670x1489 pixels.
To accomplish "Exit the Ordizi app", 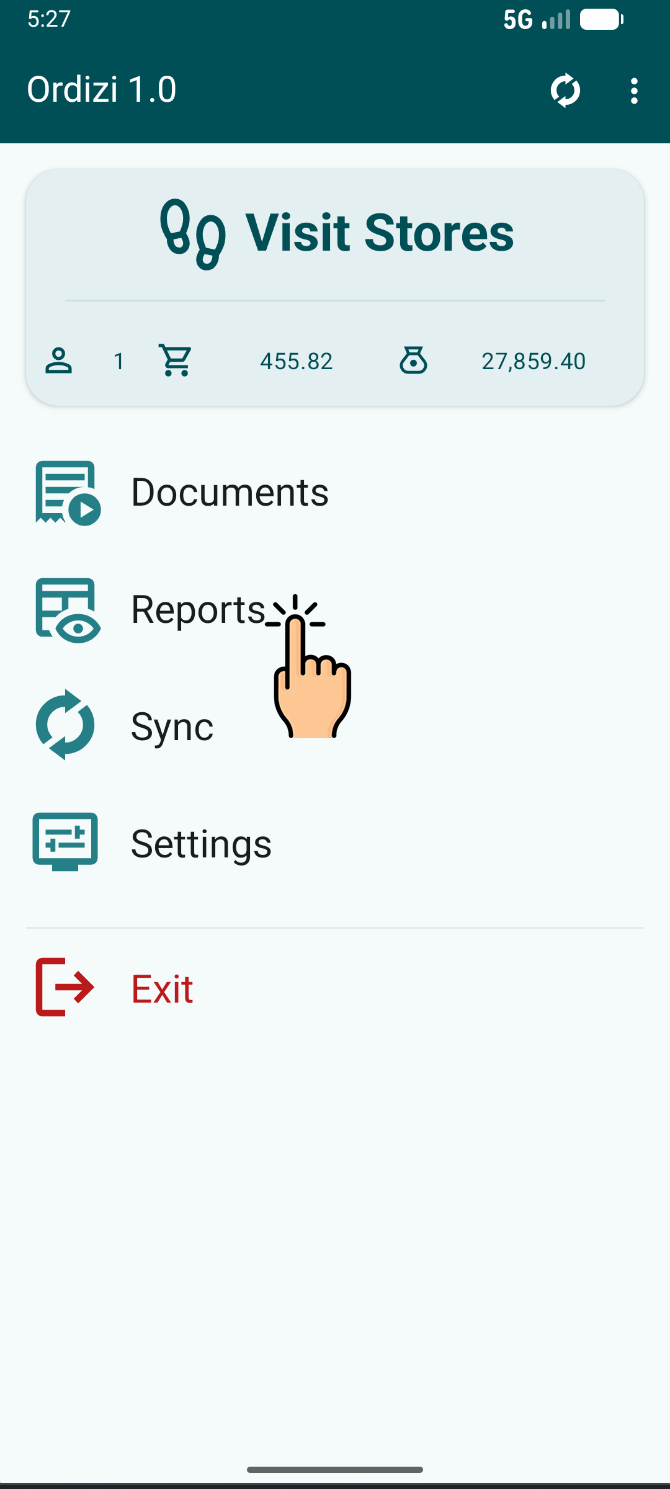I will pyautogui.click(x=335, y=988).
